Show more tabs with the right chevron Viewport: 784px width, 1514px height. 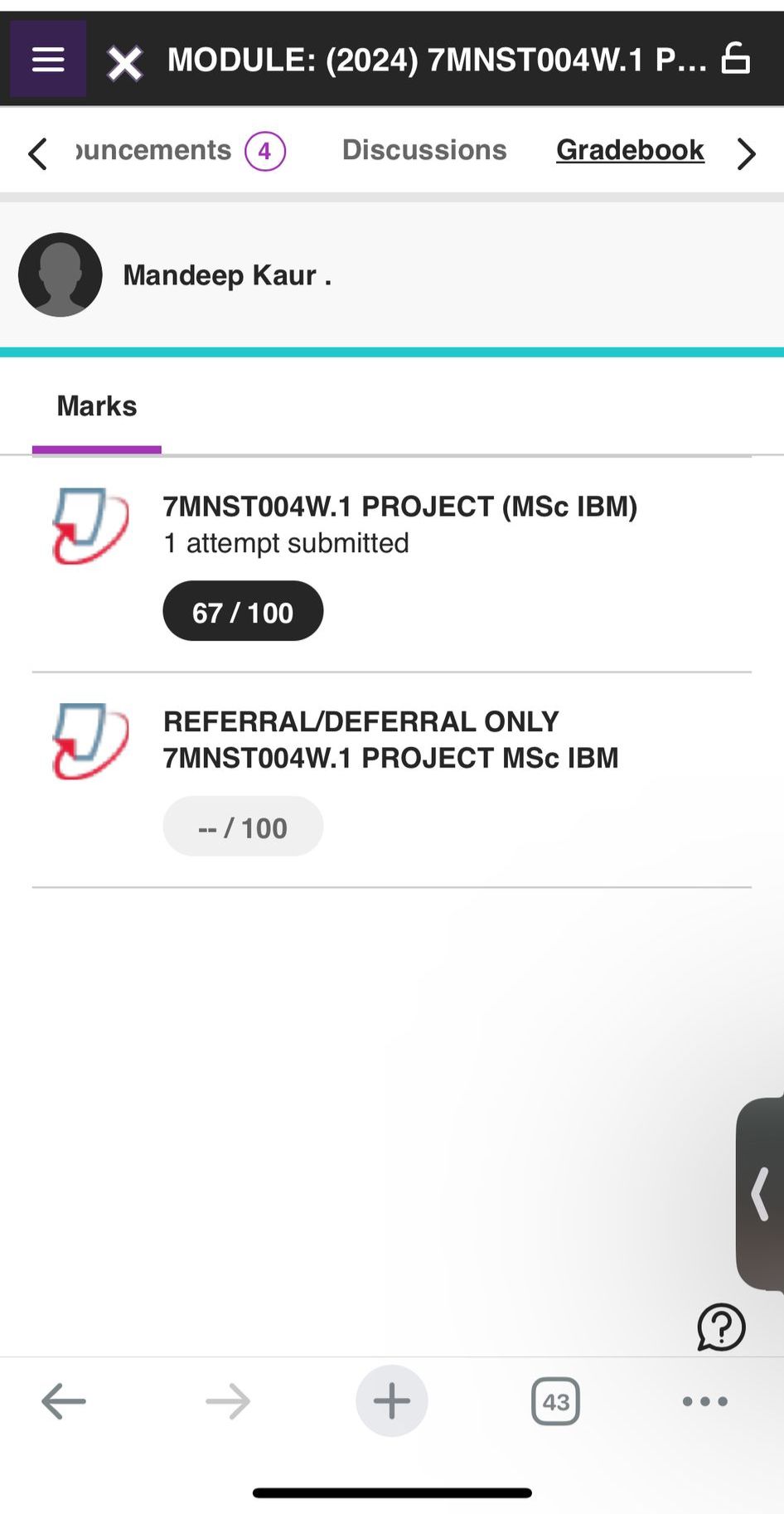[746, 153]
